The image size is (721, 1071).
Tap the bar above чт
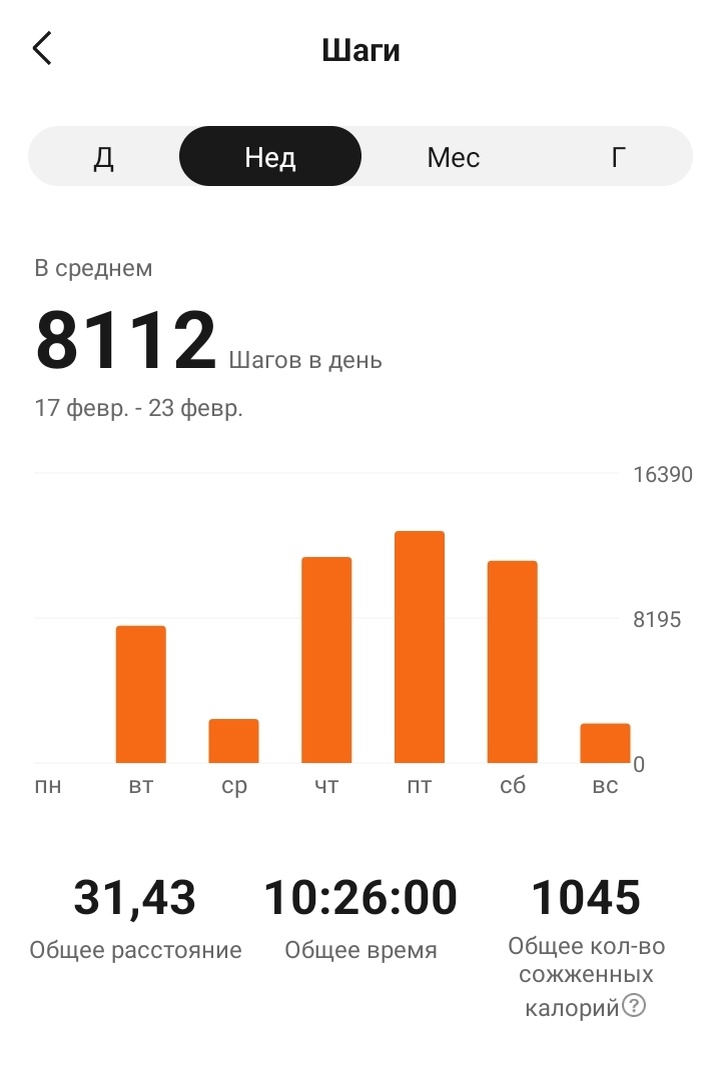[327, 660]
